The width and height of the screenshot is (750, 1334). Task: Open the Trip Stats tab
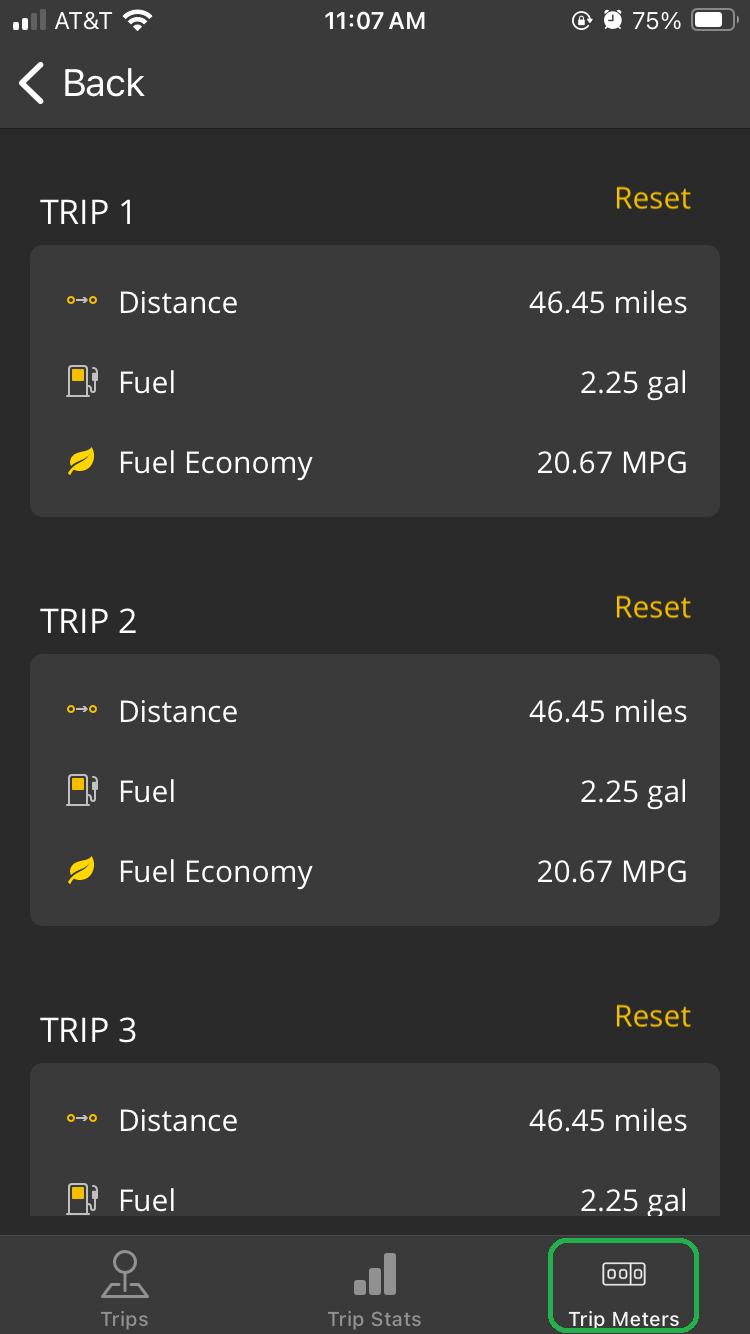(x=374, y=1288)
